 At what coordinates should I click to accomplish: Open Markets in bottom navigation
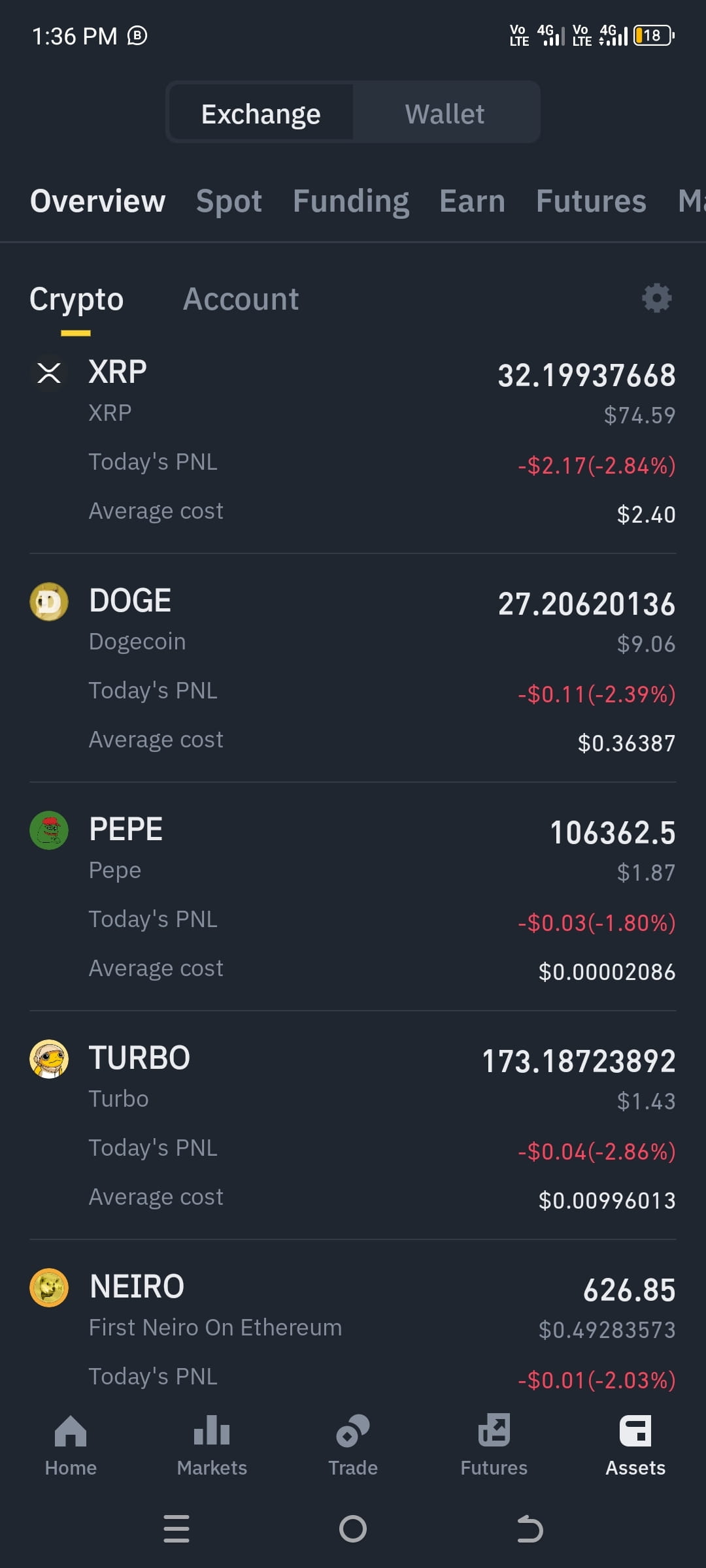coord(212,1446)
